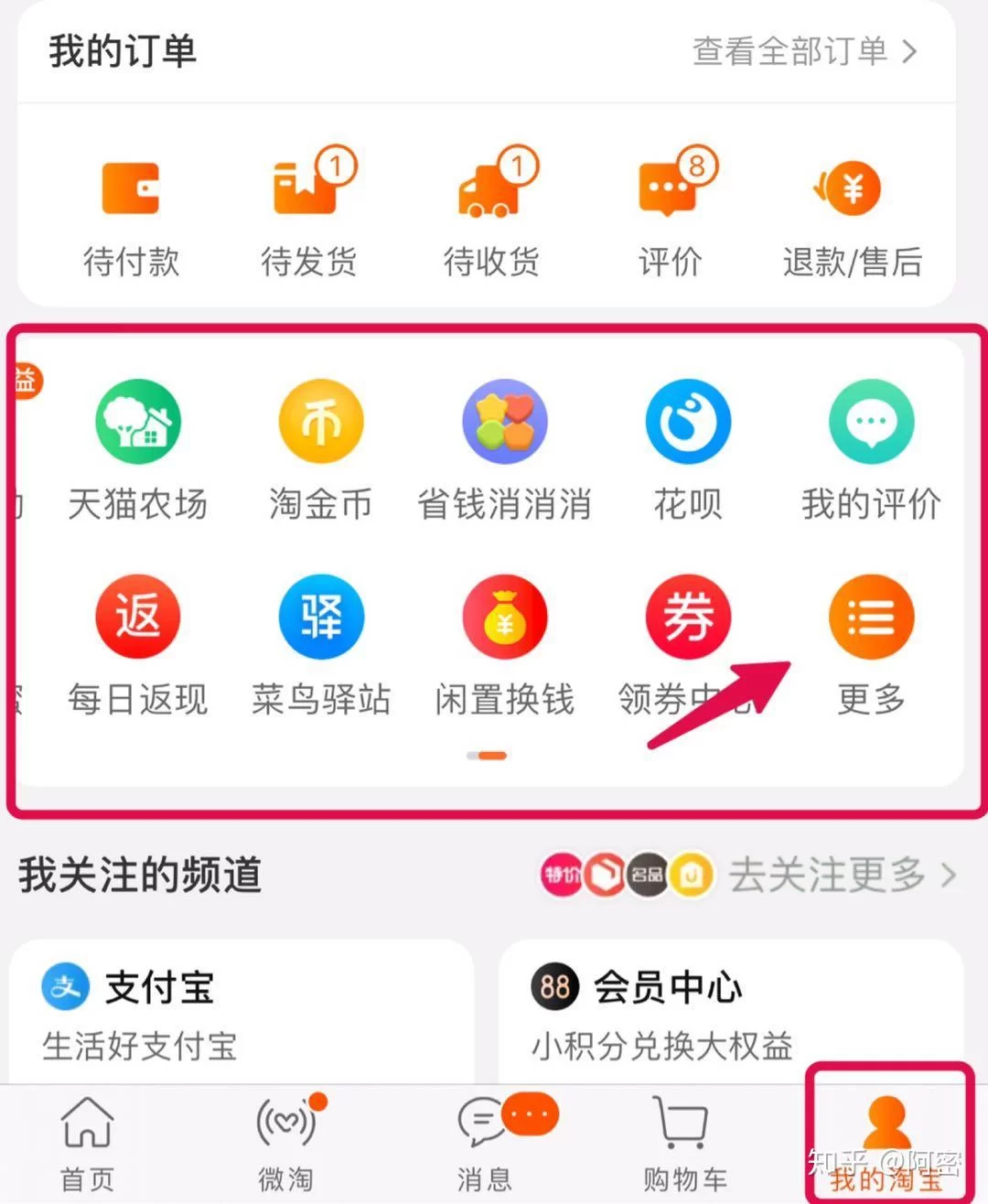Expand 查看全部订单 to view all orders
This screenshot has width=988, height=1204.
point(799,52)
